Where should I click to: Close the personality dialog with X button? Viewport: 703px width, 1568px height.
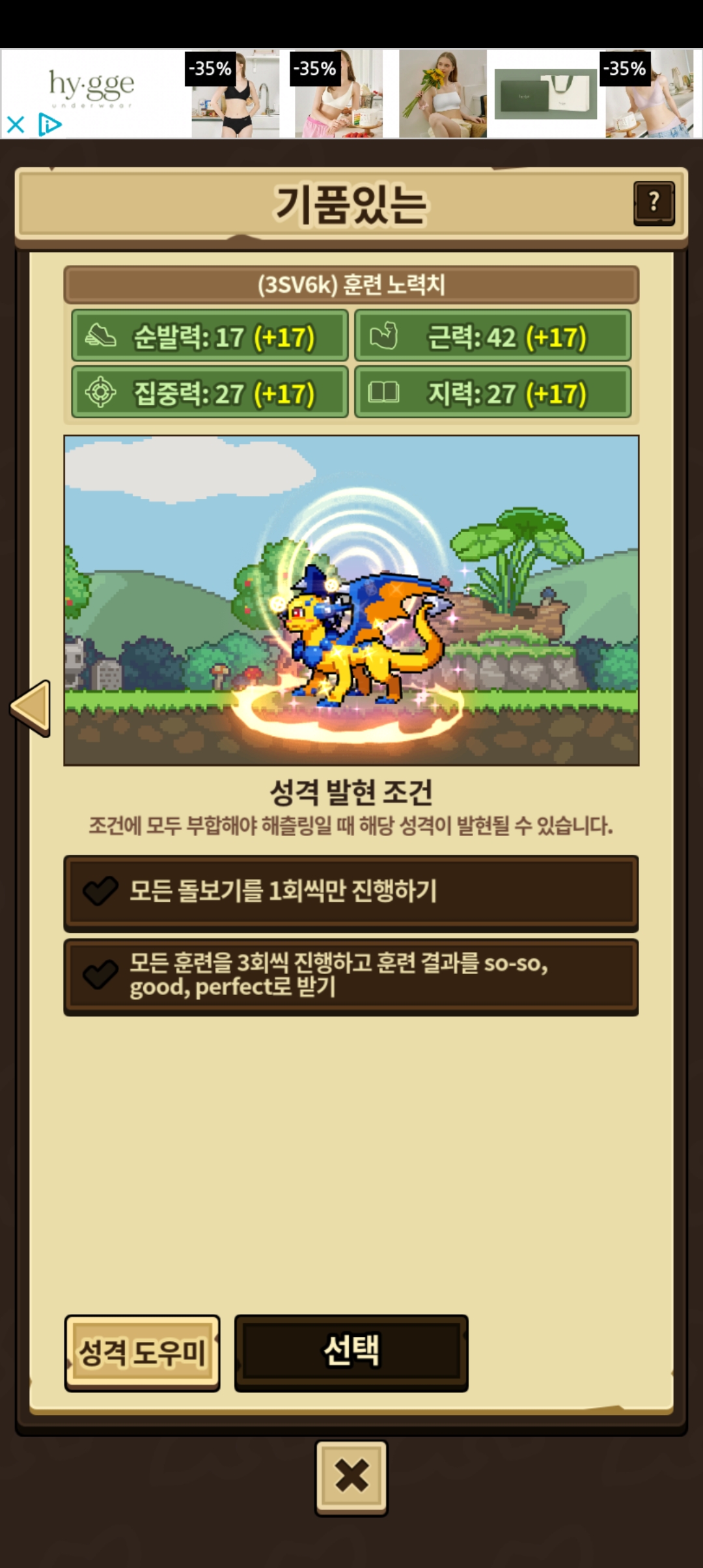pyautogui.click(x=351, y=1477)
